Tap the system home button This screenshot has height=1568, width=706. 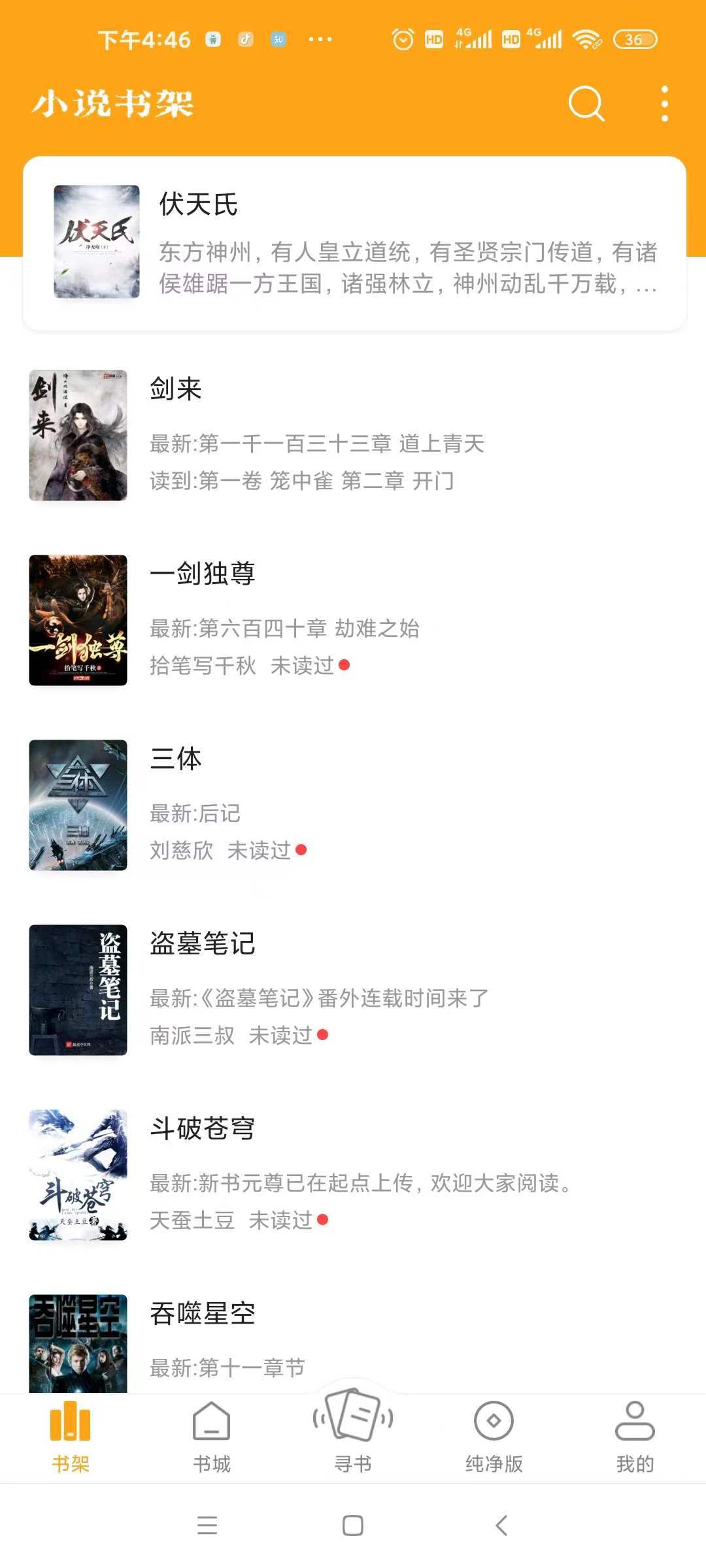pyautogui.click(x=353, y=1526)
